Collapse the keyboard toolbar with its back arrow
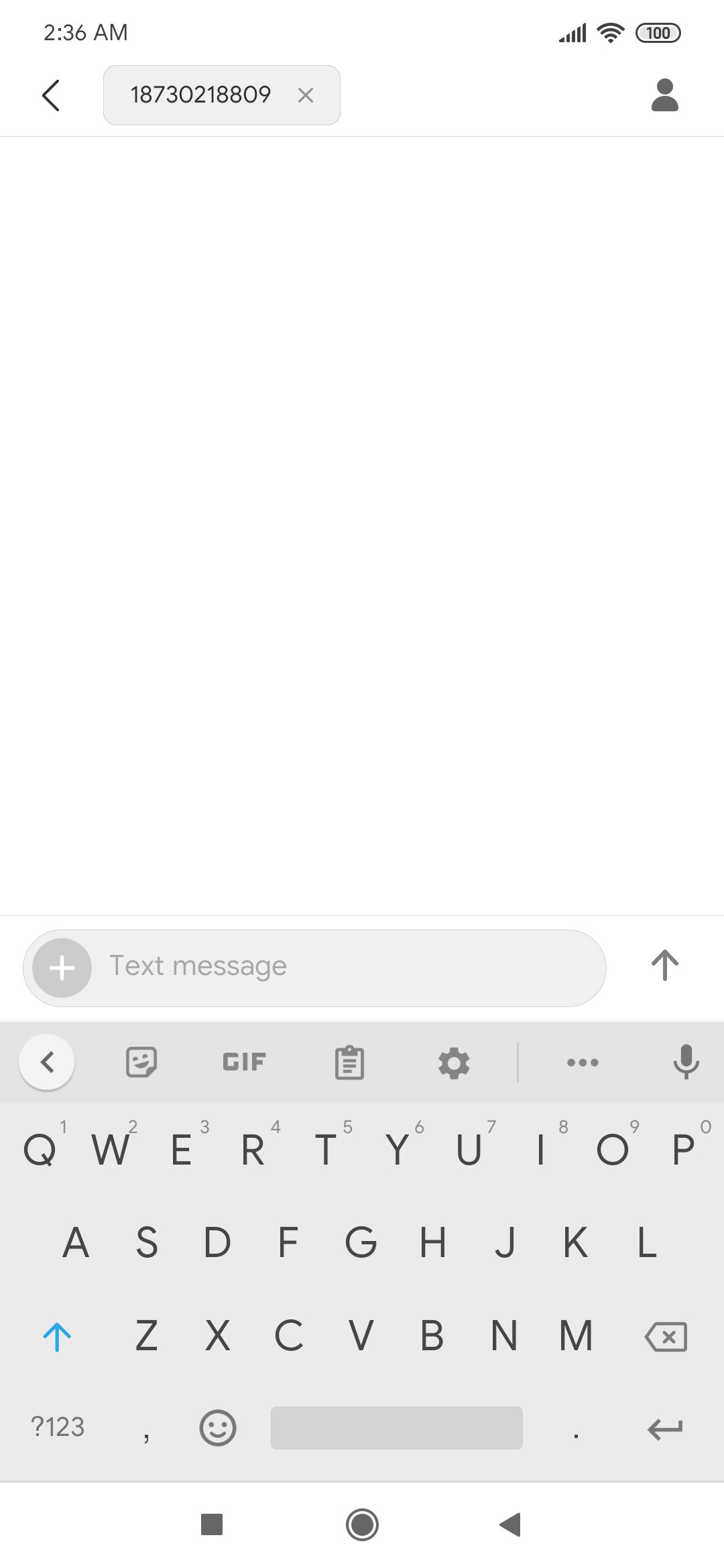 (47, 1062)
